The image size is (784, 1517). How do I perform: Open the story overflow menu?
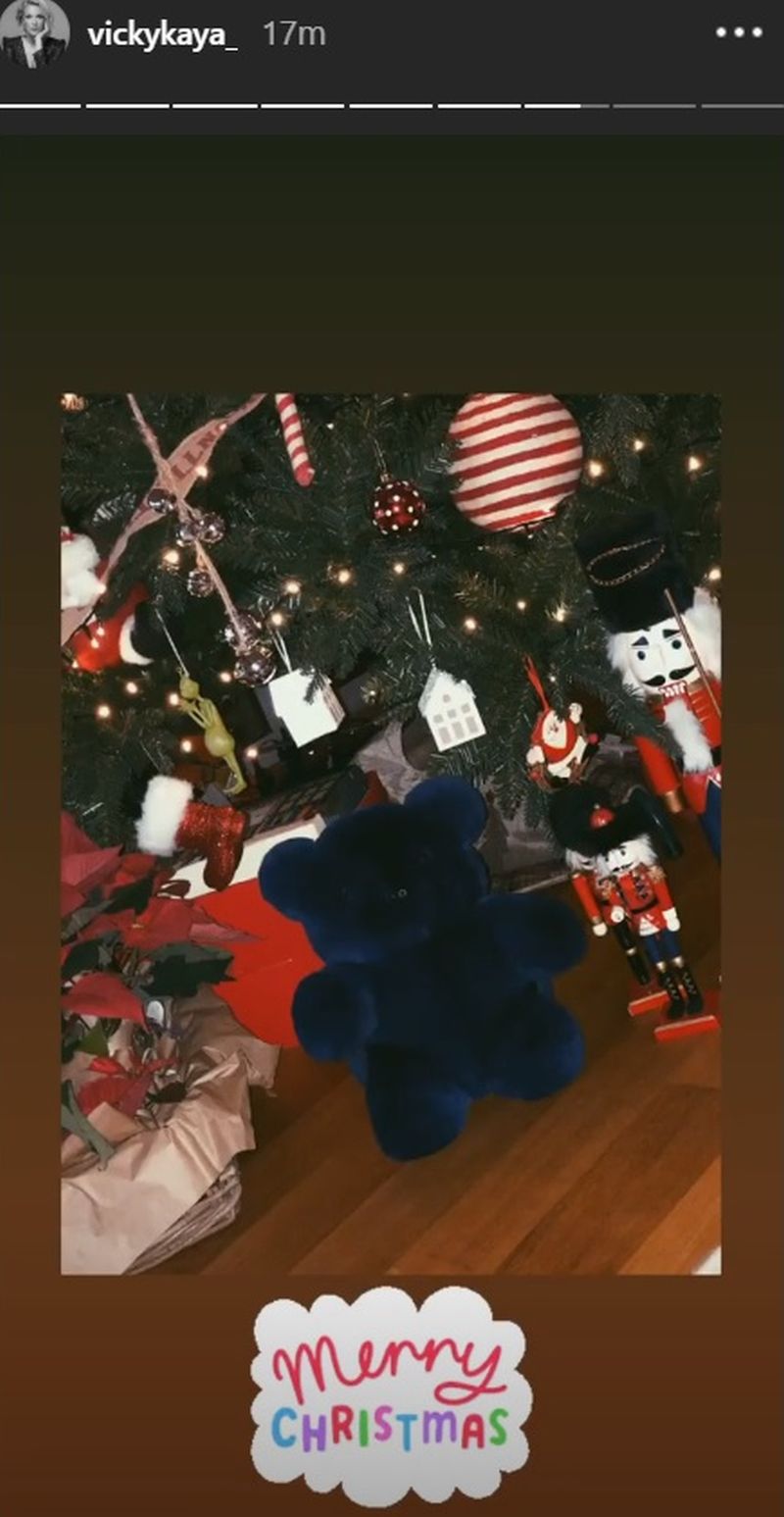pyautogui.click(x=738, y=32)
